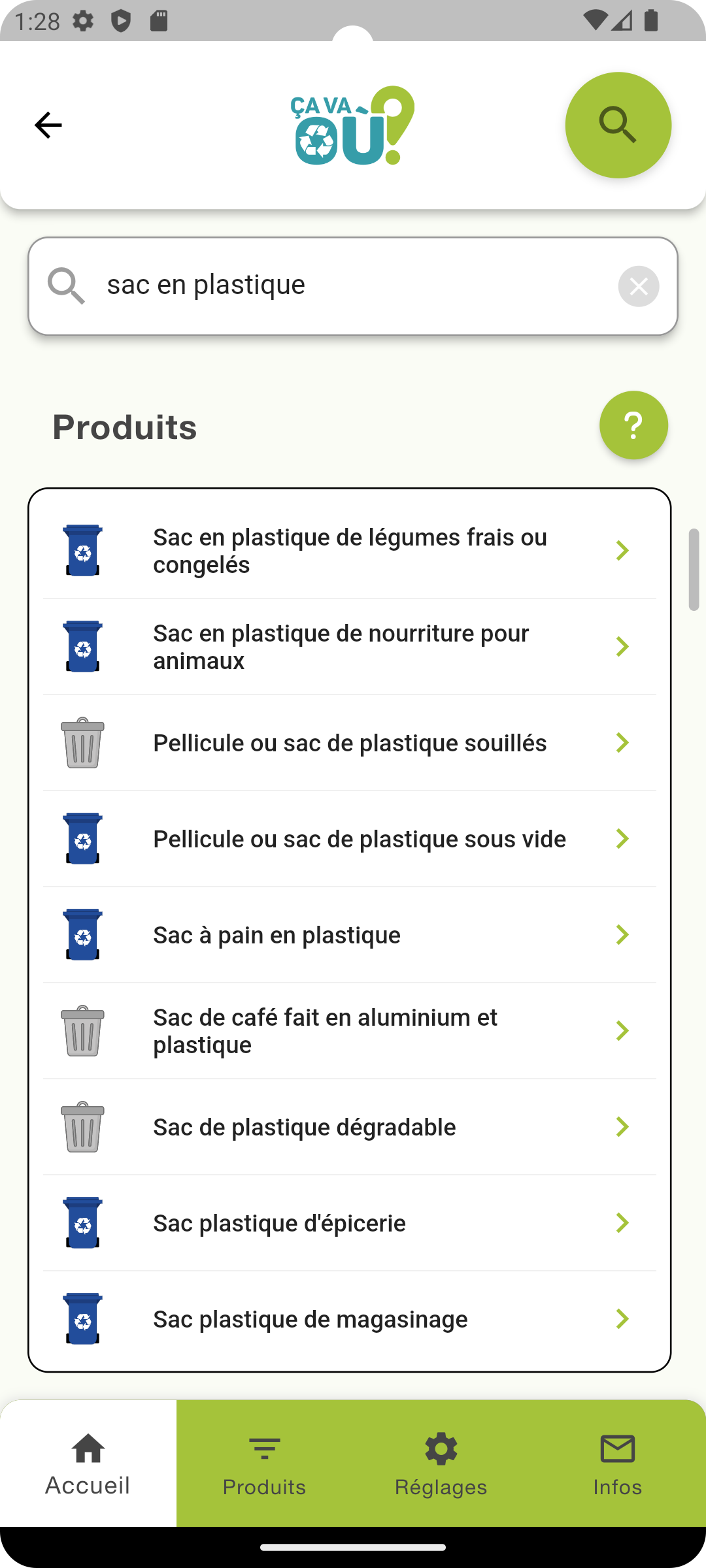Open 'Pellicule ou sac de plastique sous vide'
The image size is (706, 1568).
[350, 839]
